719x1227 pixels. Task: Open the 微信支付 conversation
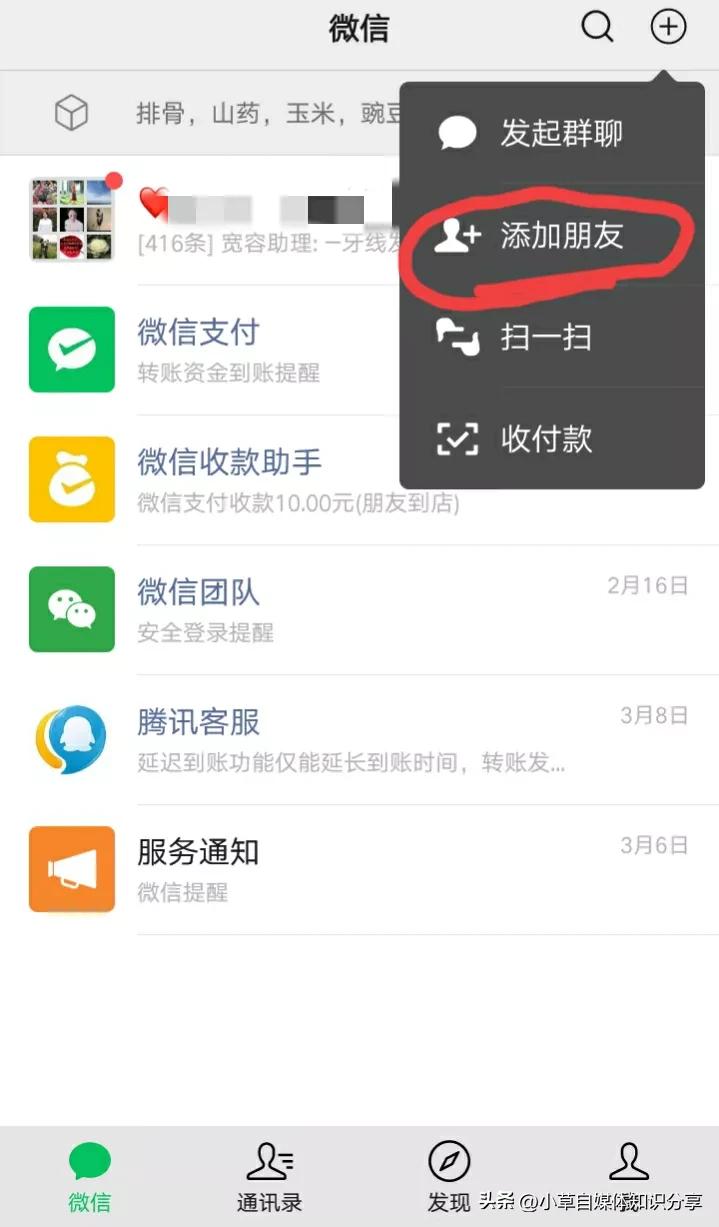tap(200, 350)
